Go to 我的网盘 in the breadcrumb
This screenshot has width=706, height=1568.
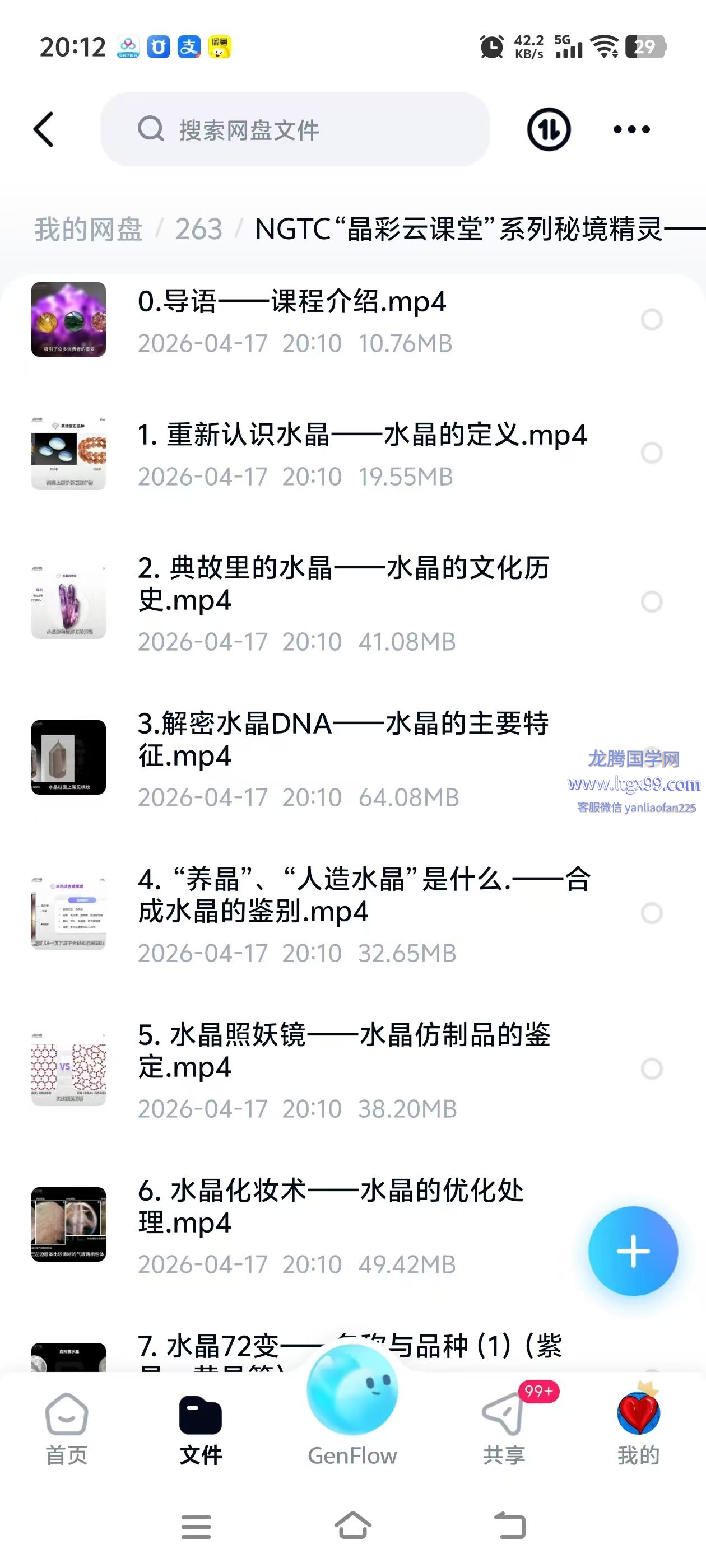[89, 230]
